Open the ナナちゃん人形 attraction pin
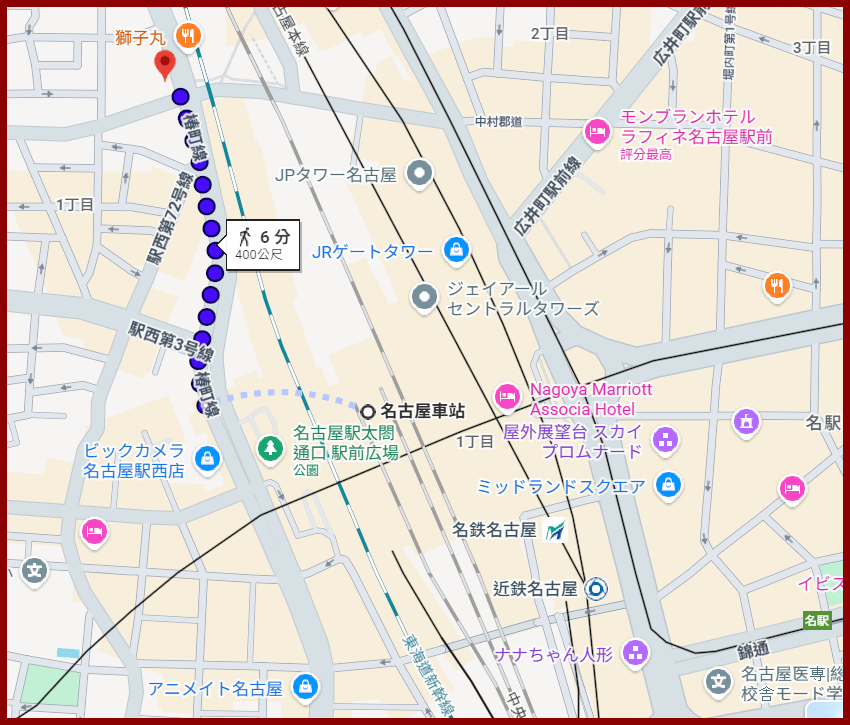Viewport: 850px width, 725px height. [x=634, y=654]
